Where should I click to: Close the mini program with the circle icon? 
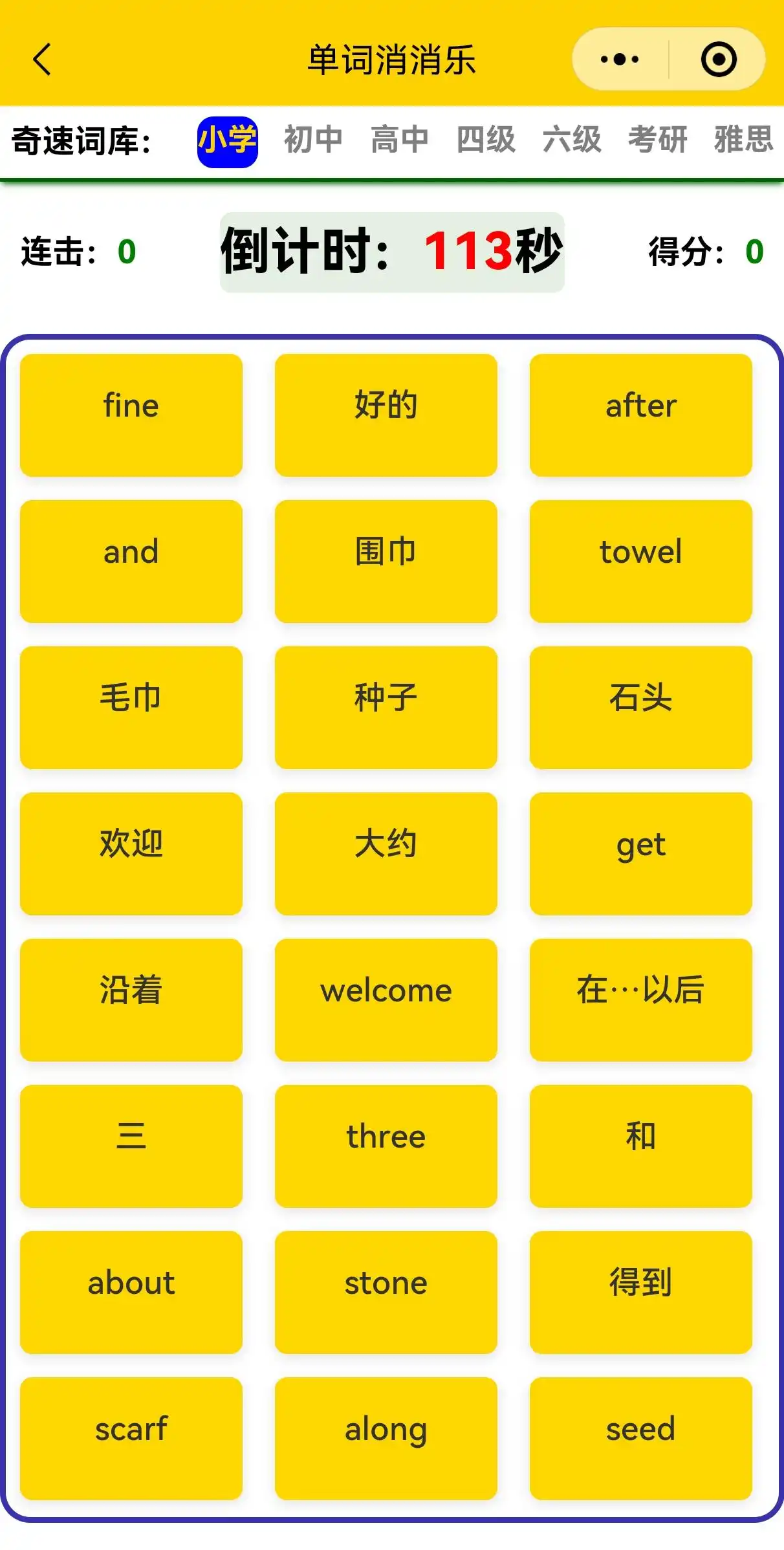(x=718, y=60)
